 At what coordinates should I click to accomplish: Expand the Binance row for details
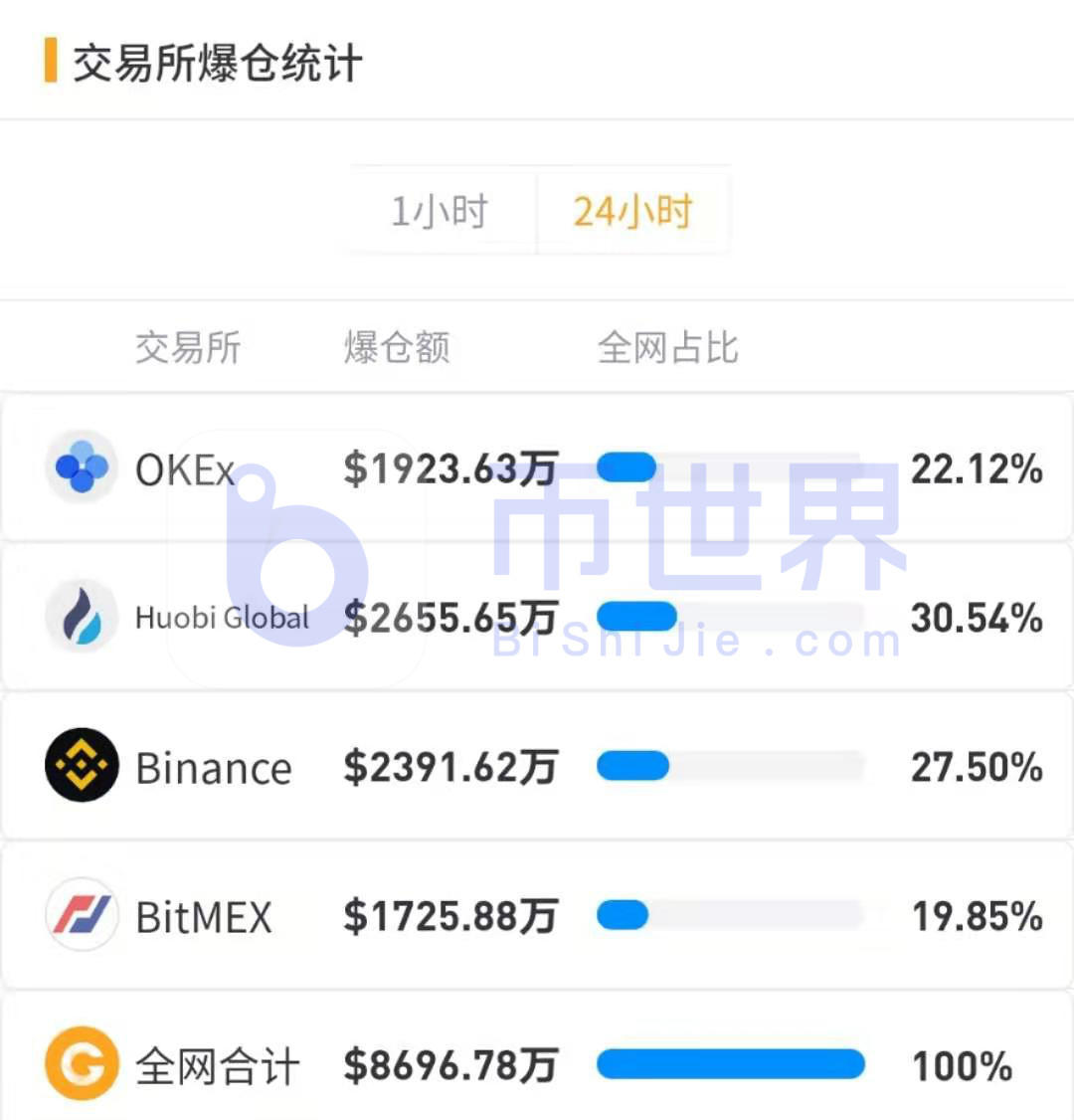(x=537, y=766)
